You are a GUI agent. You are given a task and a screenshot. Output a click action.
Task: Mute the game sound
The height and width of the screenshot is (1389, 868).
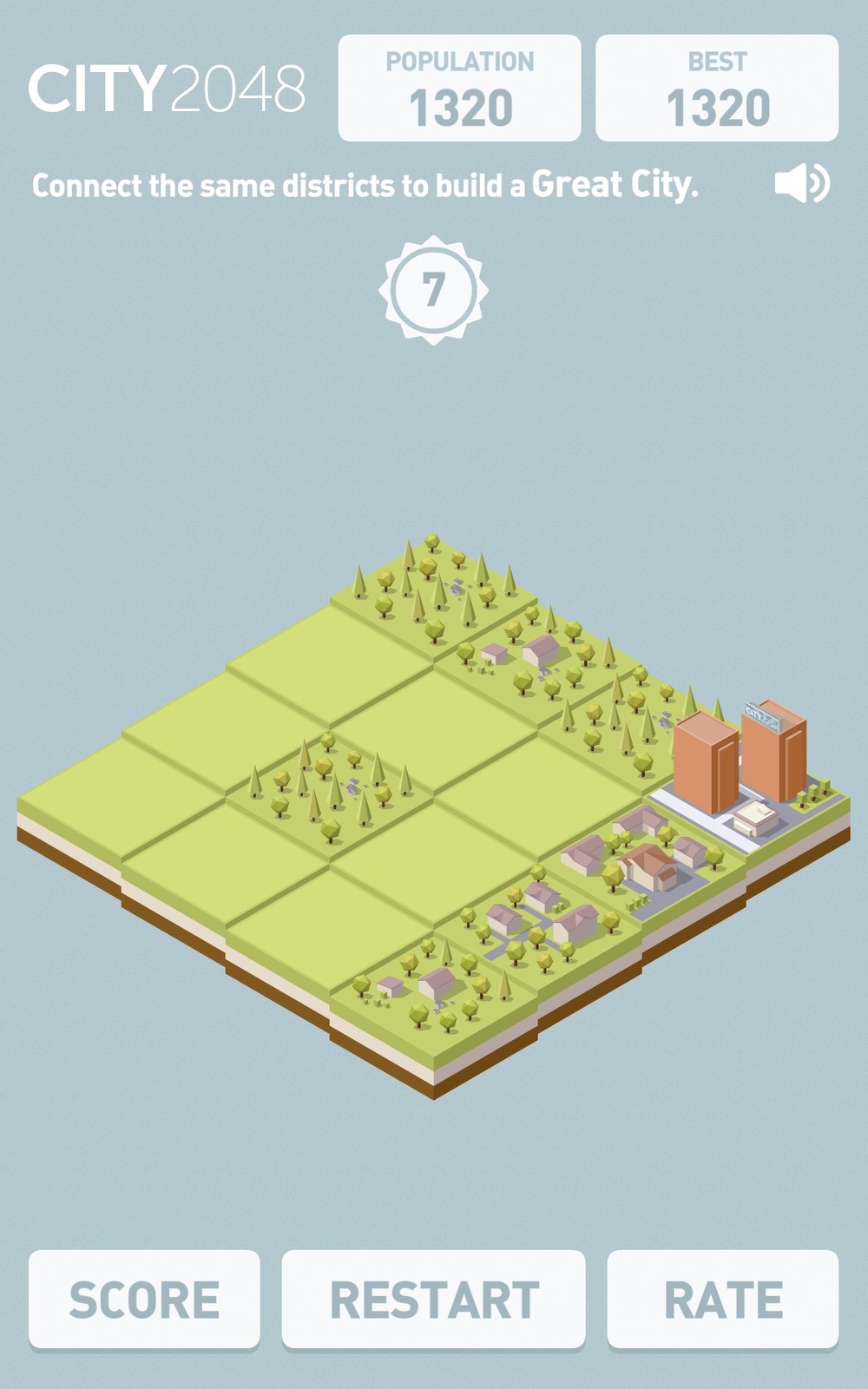[x=802, y=183]
